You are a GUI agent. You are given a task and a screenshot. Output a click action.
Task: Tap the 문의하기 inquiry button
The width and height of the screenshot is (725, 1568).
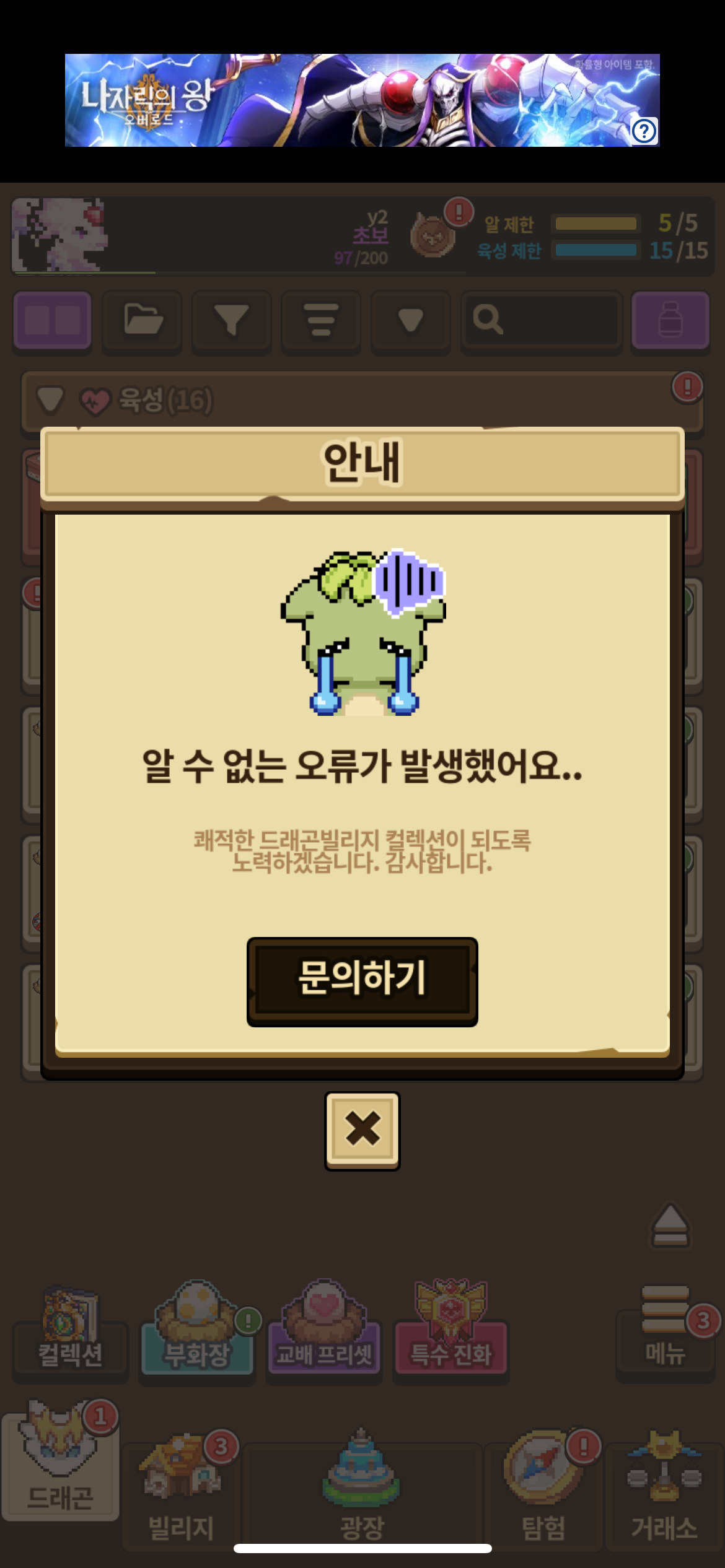click(362, 981)
